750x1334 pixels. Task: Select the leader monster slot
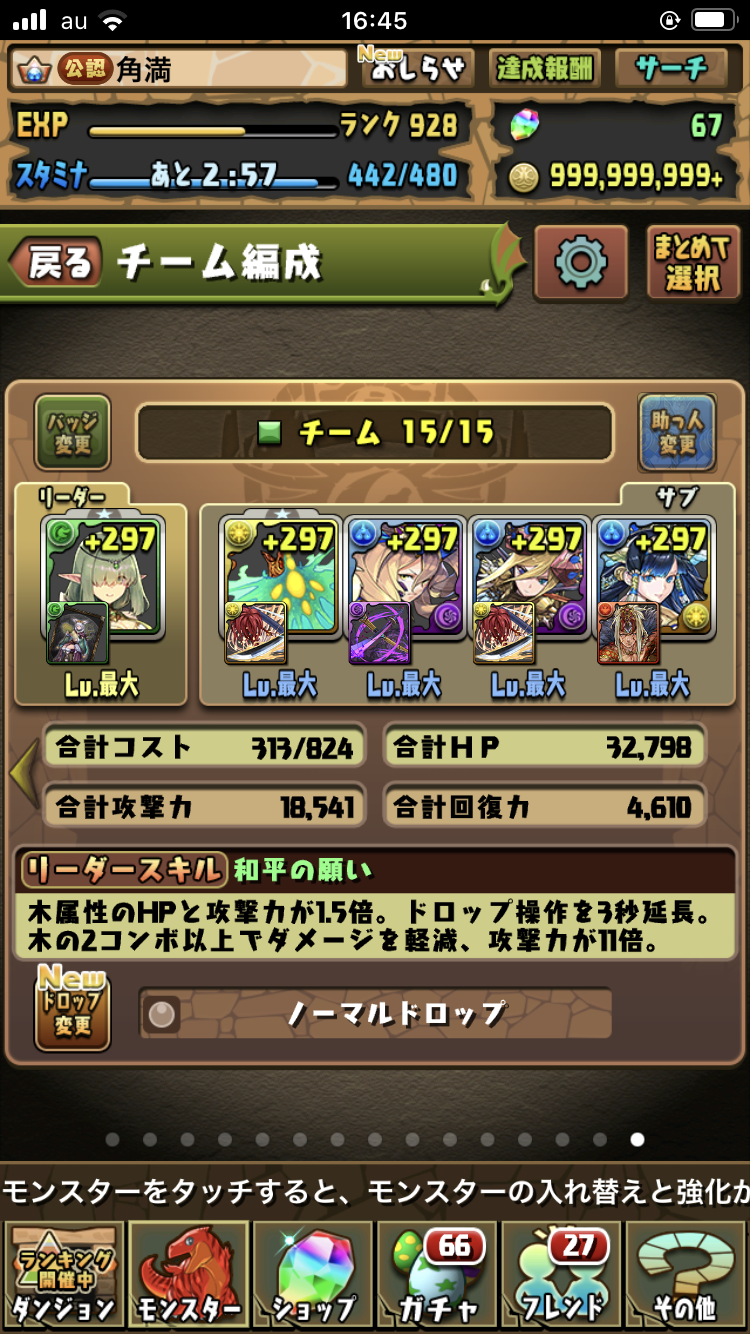coord(100,590)
